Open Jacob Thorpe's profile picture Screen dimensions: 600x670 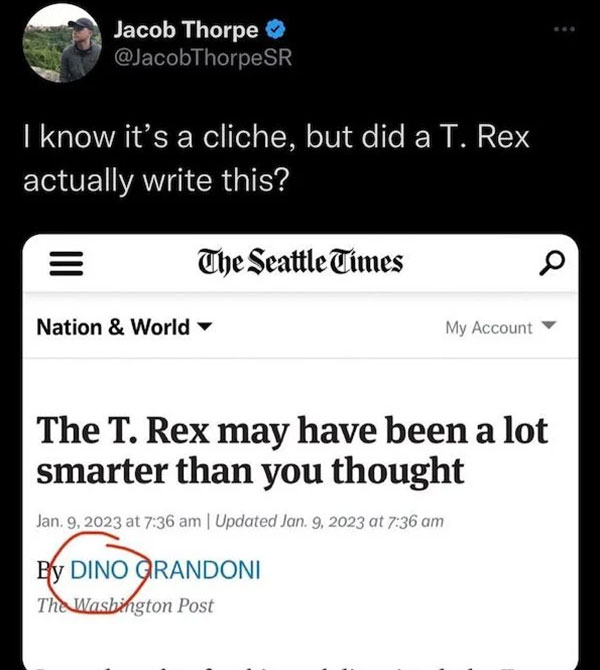click(61, 43)
